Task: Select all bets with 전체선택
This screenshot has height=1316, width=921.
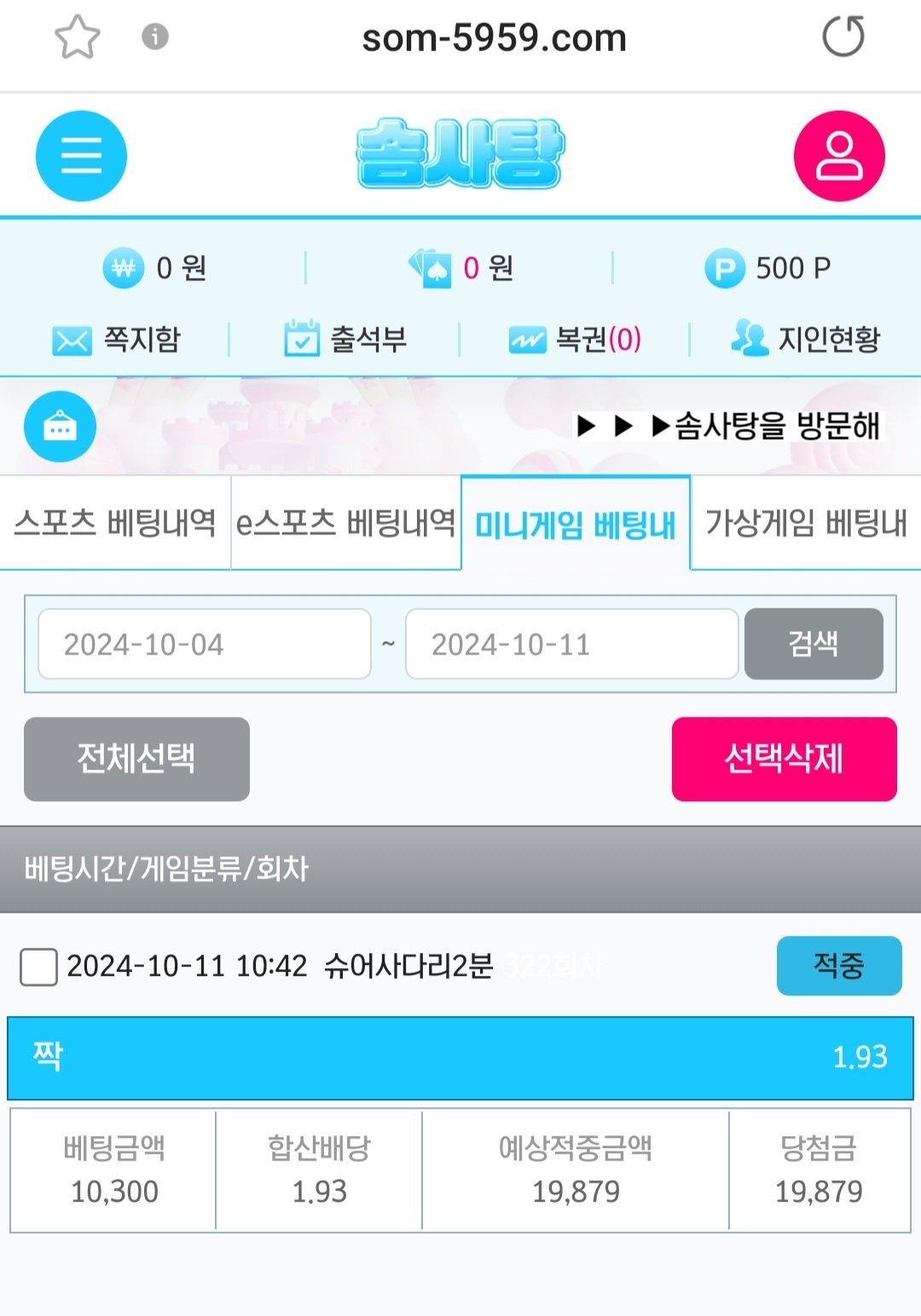Action: point(136,759)
